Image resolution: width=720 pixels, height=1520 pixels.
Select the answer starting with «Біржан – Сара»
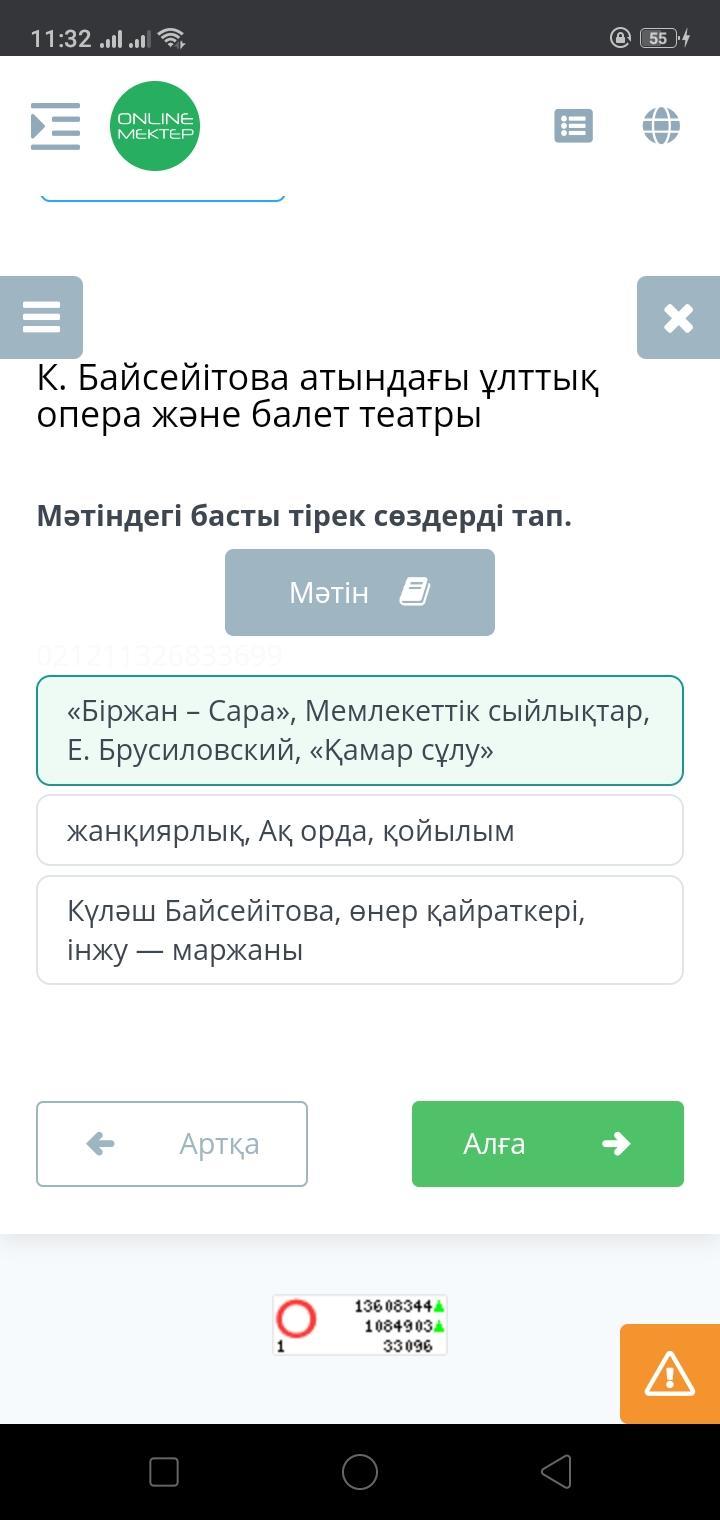[x=360, y=730]
